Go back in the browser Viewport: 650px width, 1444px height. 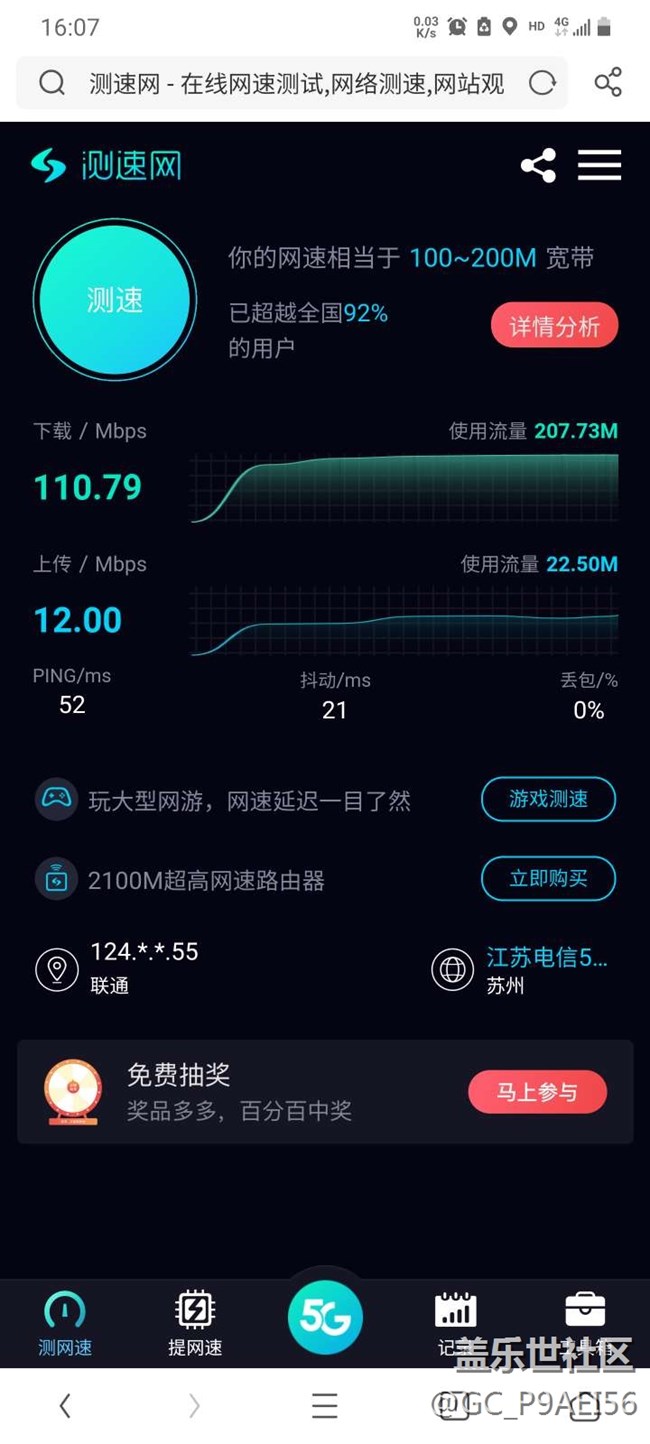[x=65, y=1406]
